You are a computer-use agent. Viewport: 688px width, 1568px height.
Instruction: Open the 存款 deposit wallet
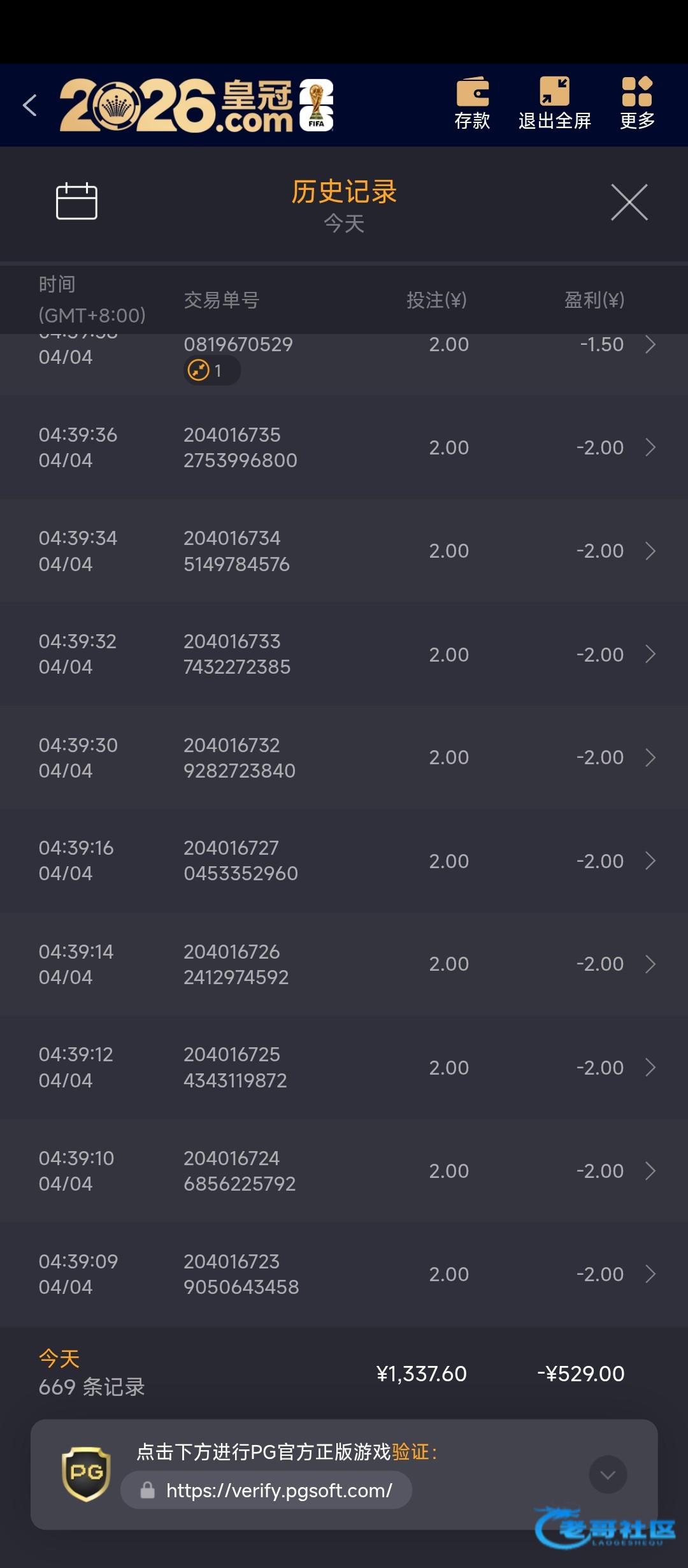coord(472,103)
